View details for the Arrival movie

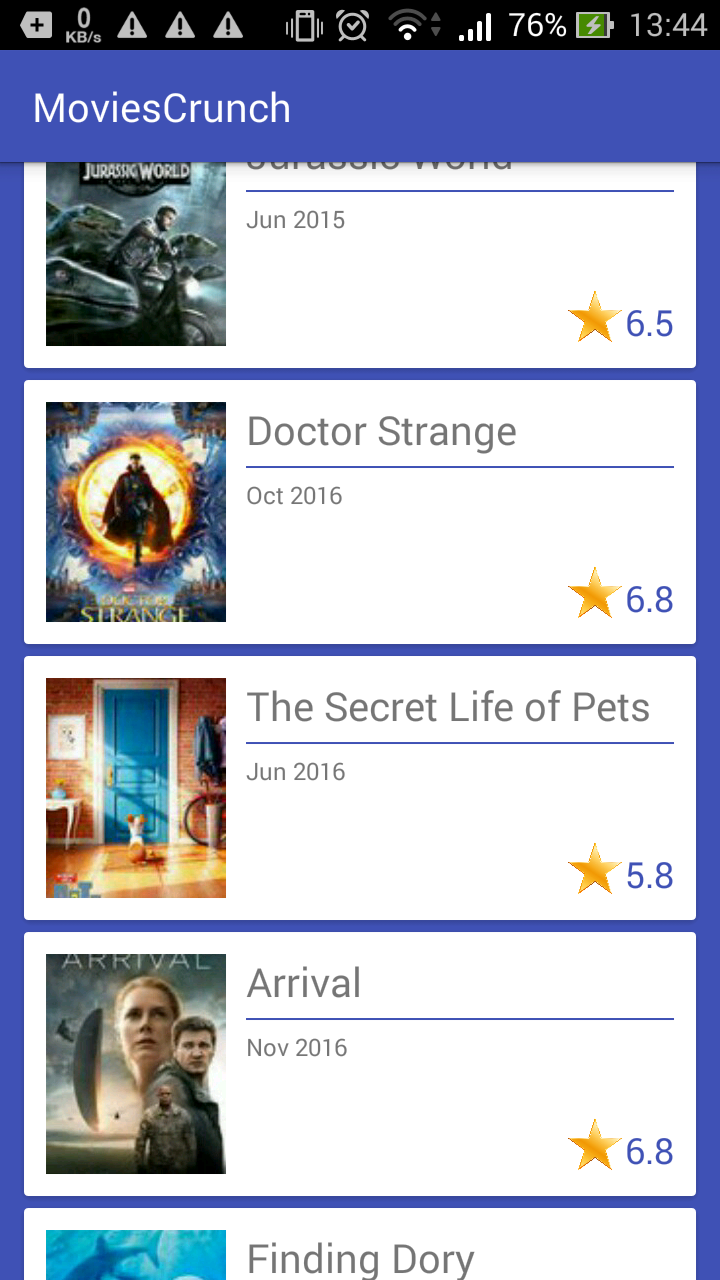tap(360, 1064)
